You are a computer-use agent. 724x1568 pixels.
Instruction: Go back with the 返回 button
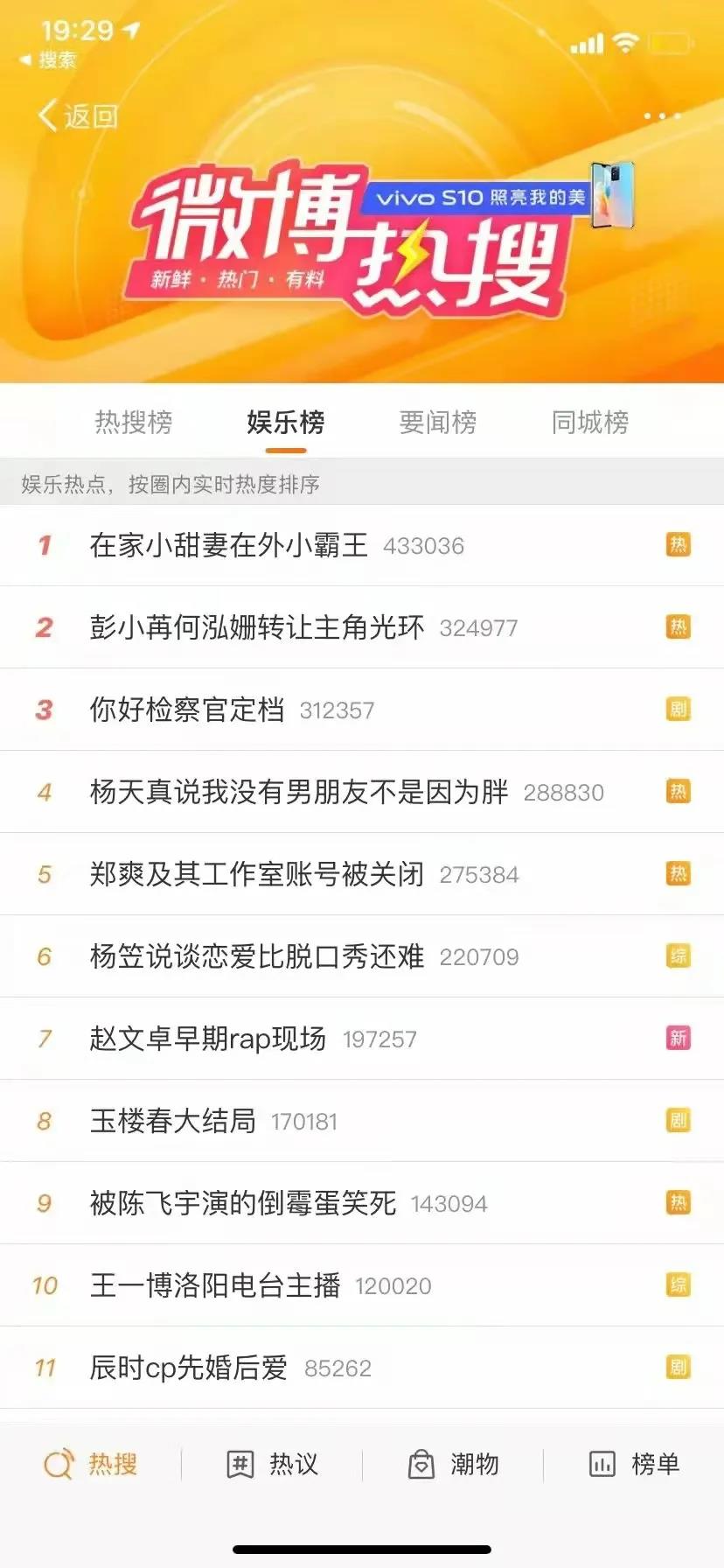pos(79,115)
